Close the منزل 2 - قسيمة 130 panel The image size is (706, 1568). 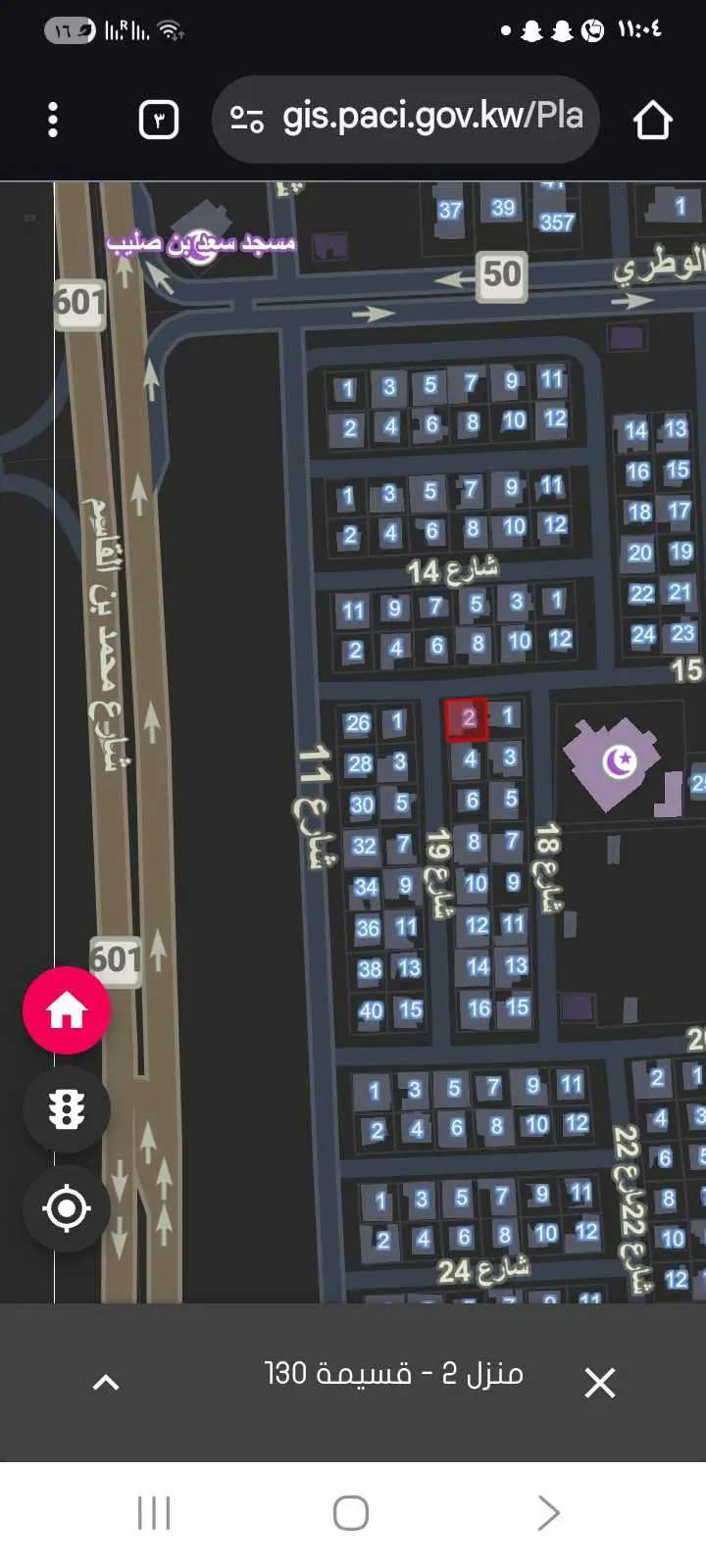(x=599, y=1383)
